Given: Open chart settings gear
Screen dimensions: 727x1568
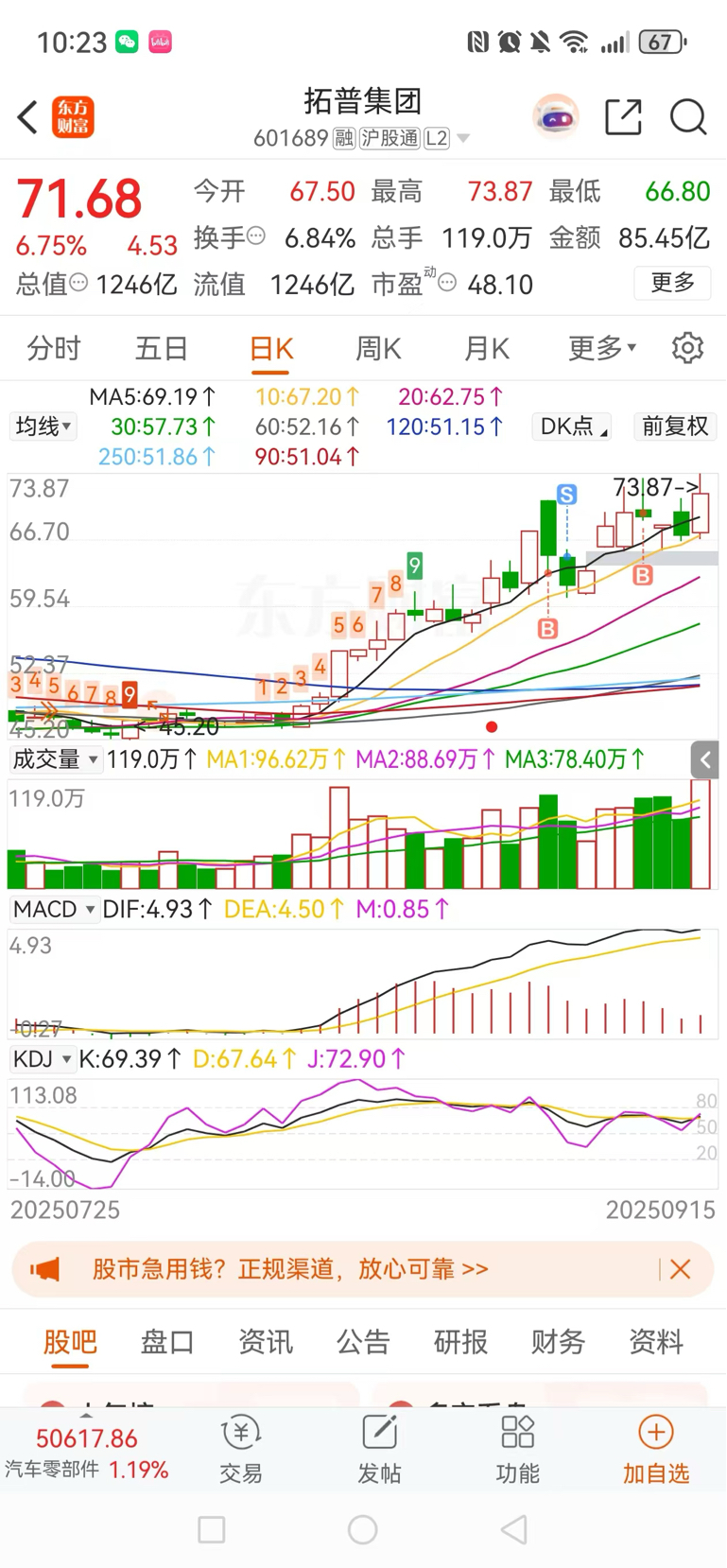Looking at the screenshot, I should 687,348.
